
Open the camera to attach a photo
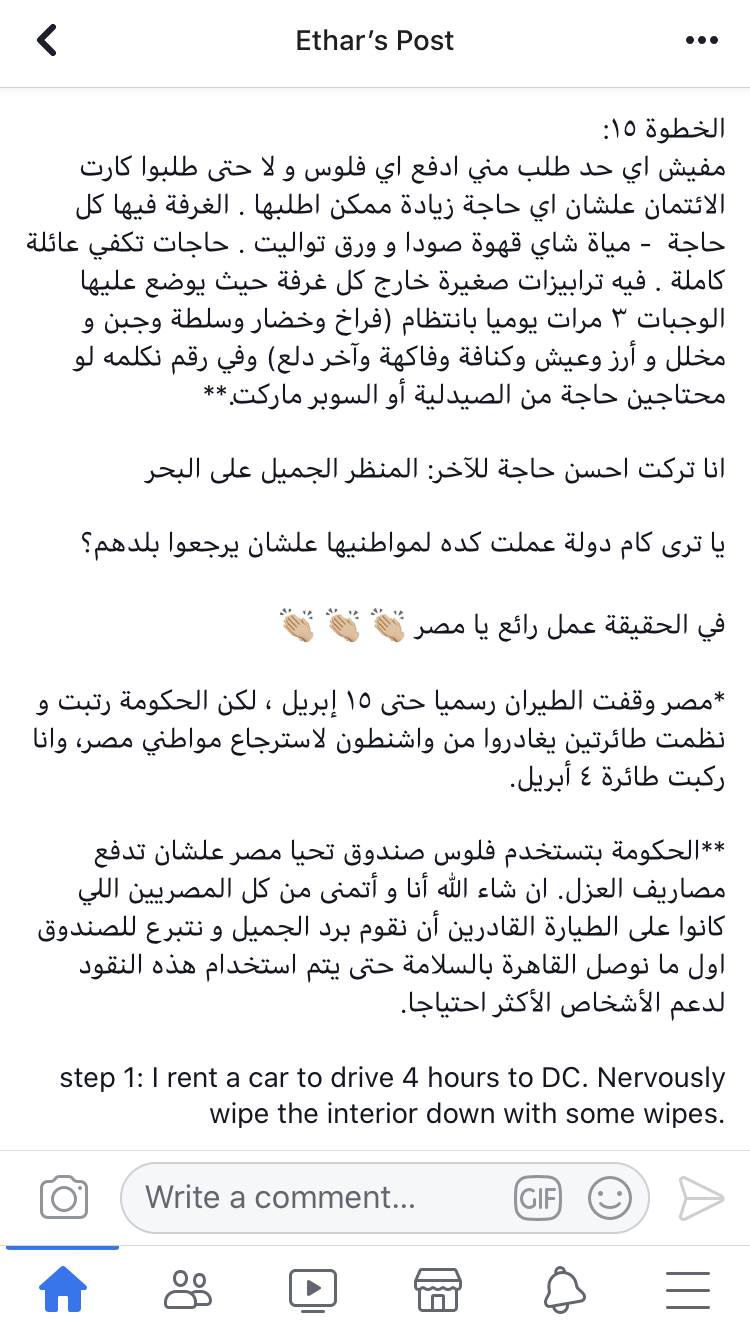pos(64,1197)
